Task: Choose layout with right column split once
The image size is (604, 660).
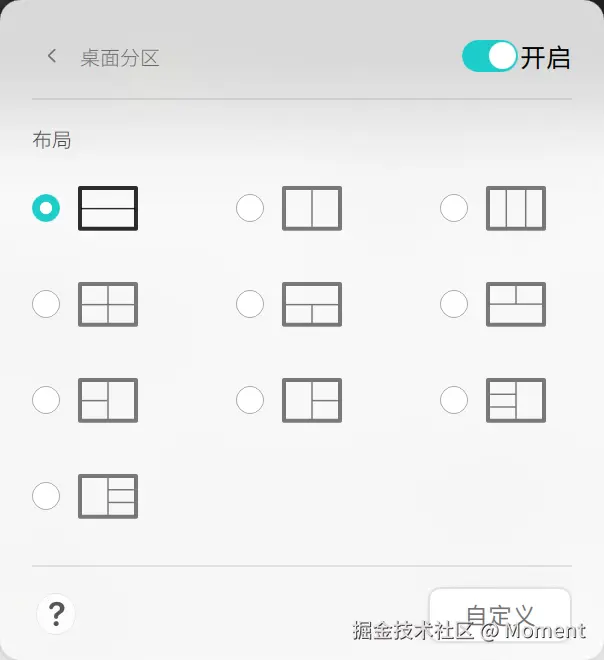Action: [250, 400]
